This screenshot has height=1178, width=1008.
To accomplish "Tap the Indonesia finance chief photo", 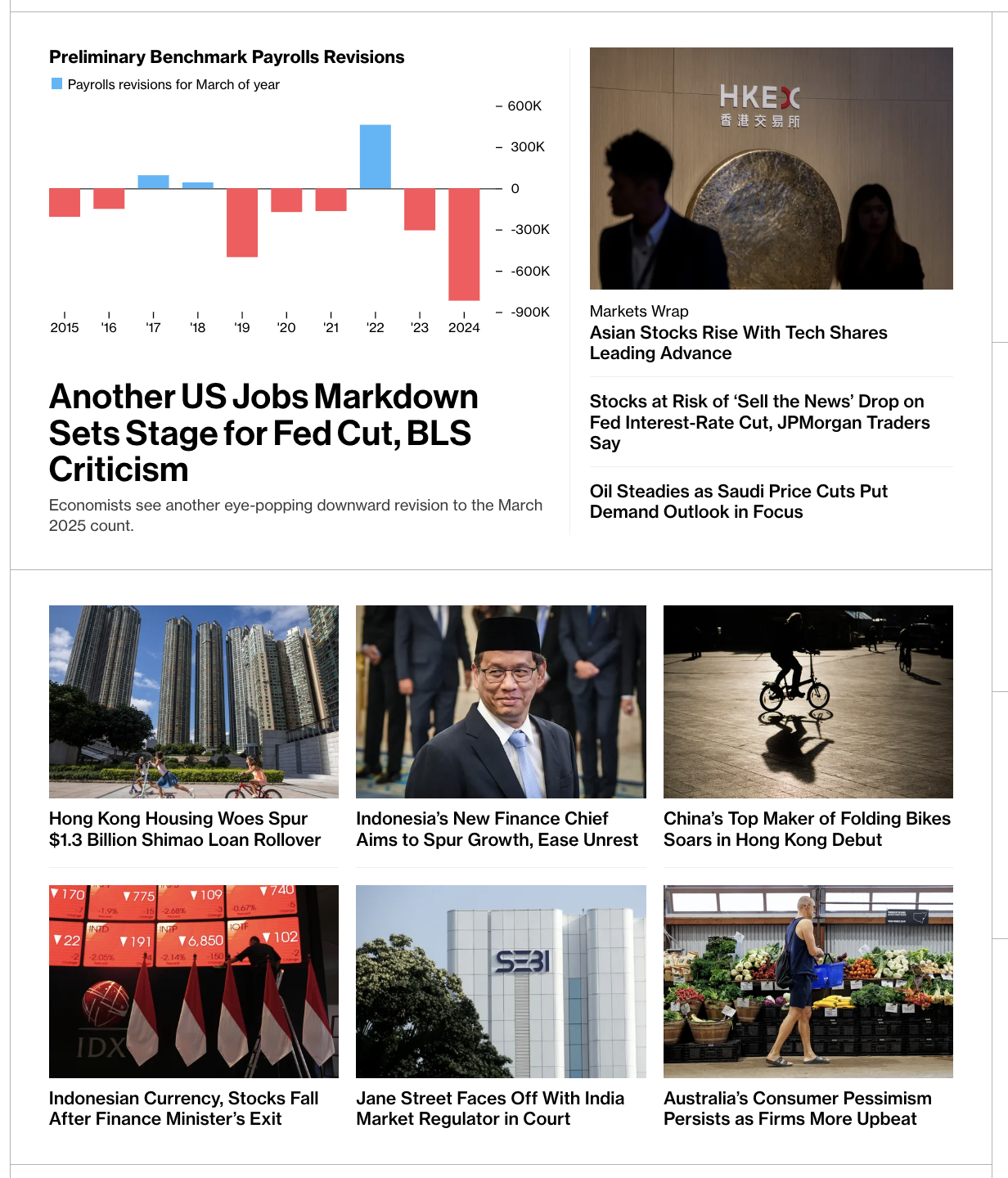I will (501, 701).
